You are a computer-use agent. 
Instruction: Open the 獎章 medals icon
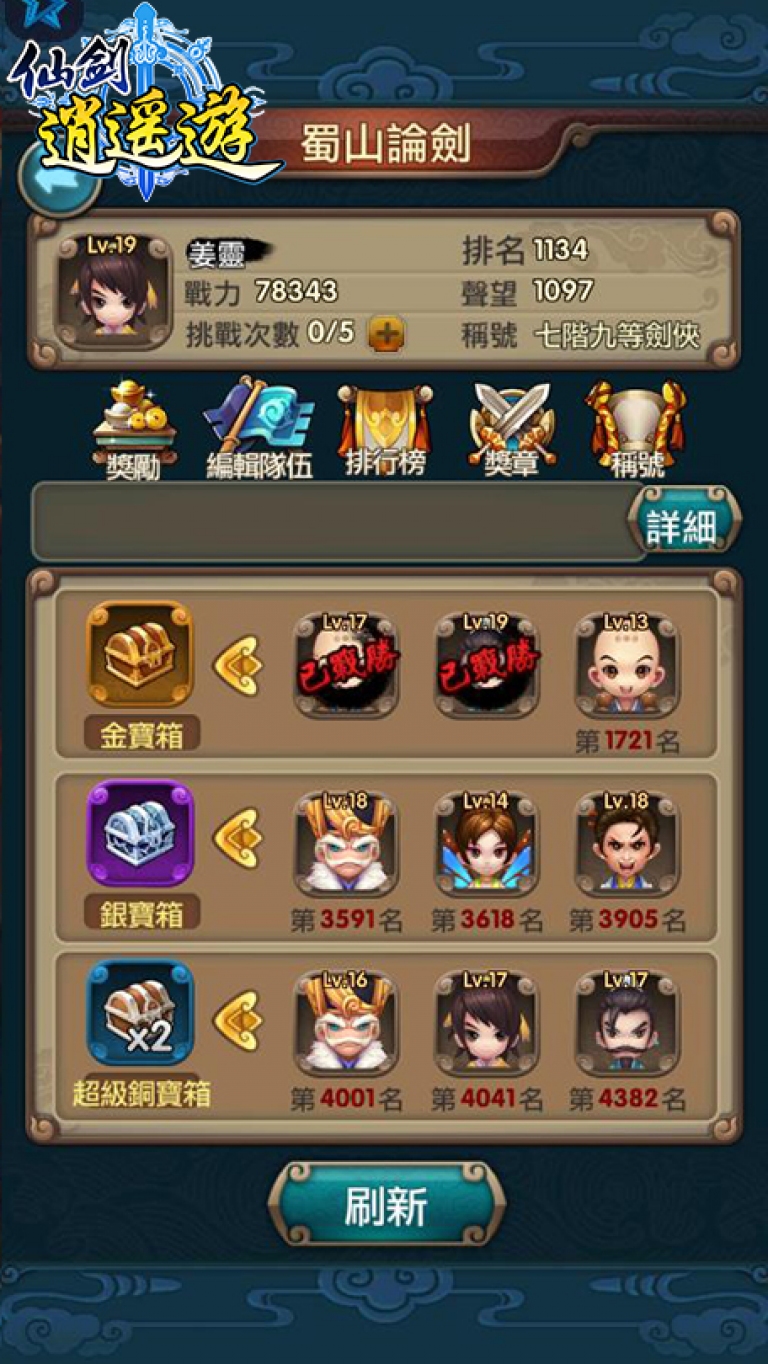click(510, 428)
